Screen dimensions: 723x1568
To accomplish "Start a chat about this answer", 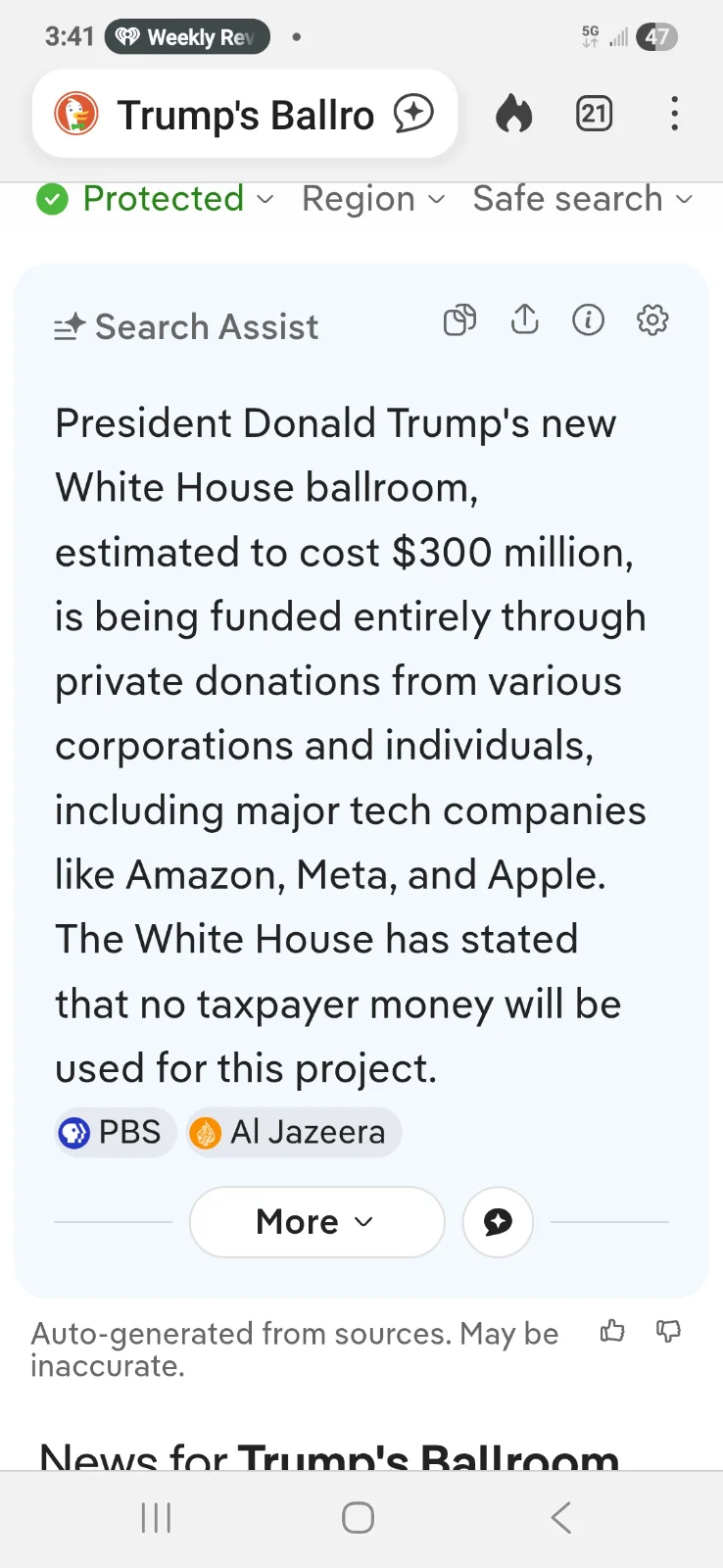I will 498,1222.
